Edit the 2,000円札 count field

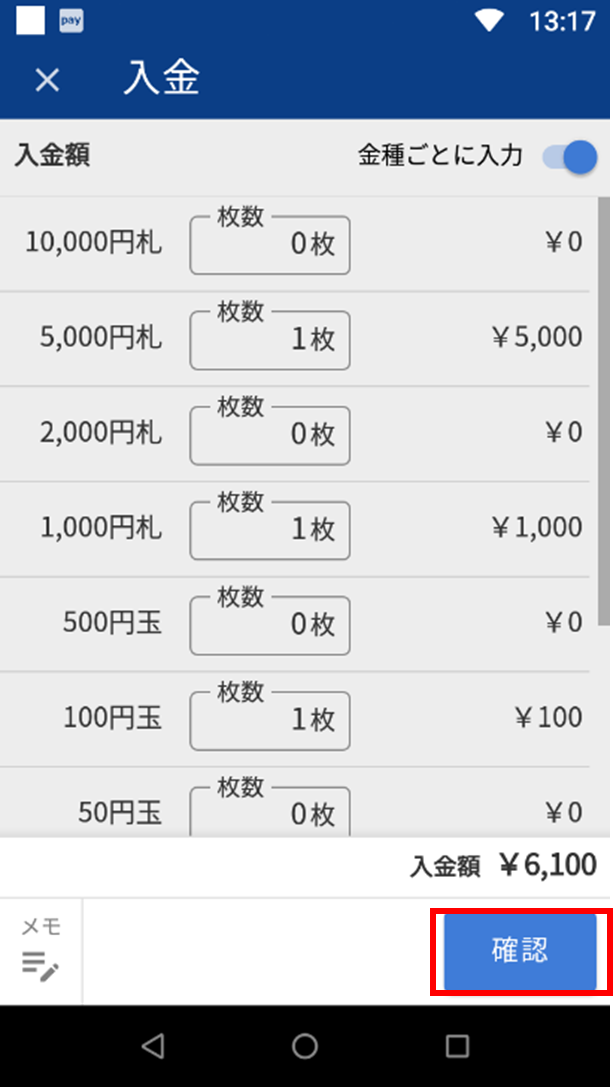[x=270, y=435]
